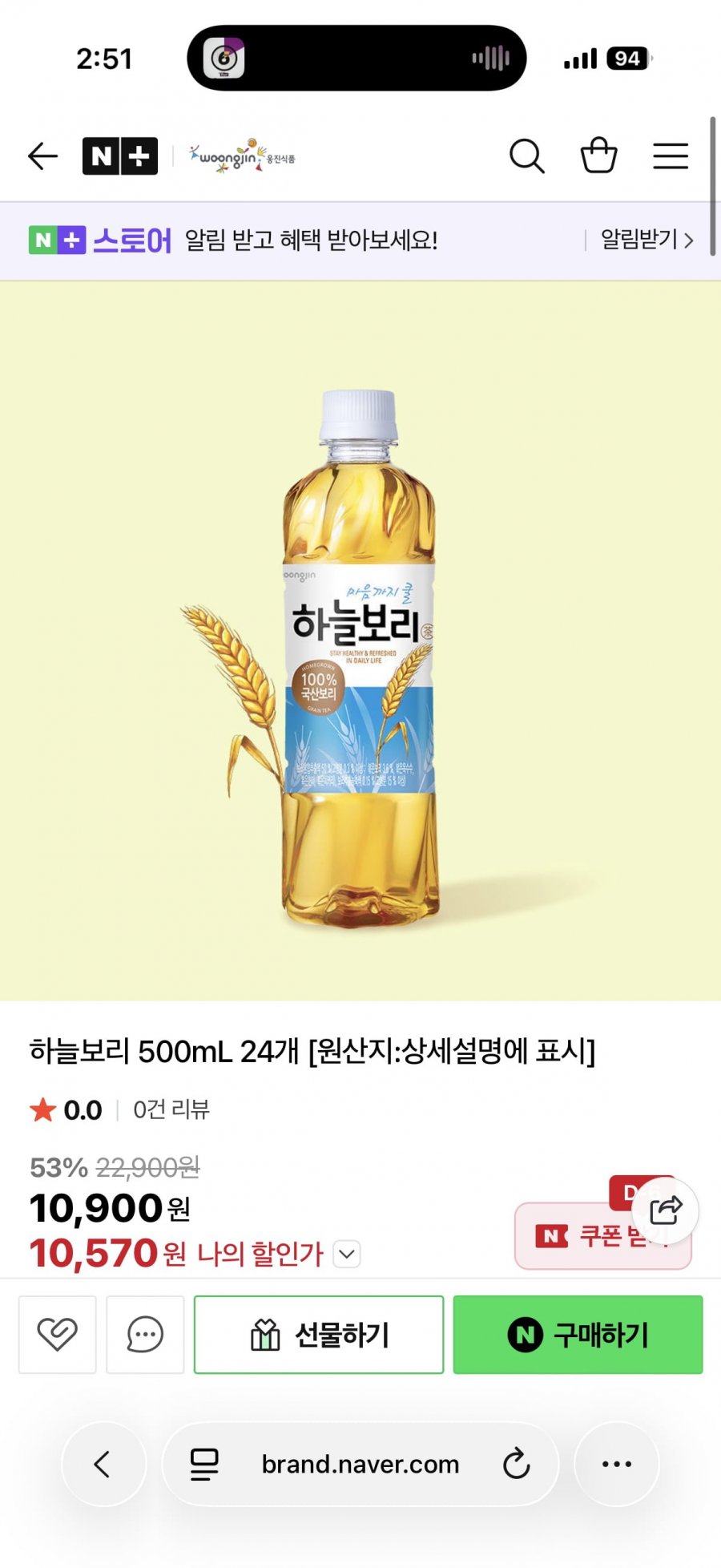Image resolution: width=721 pixels, height=1568 pixels.
Task: Open the Woongjin brand store logo
Action: coord(243,156)
